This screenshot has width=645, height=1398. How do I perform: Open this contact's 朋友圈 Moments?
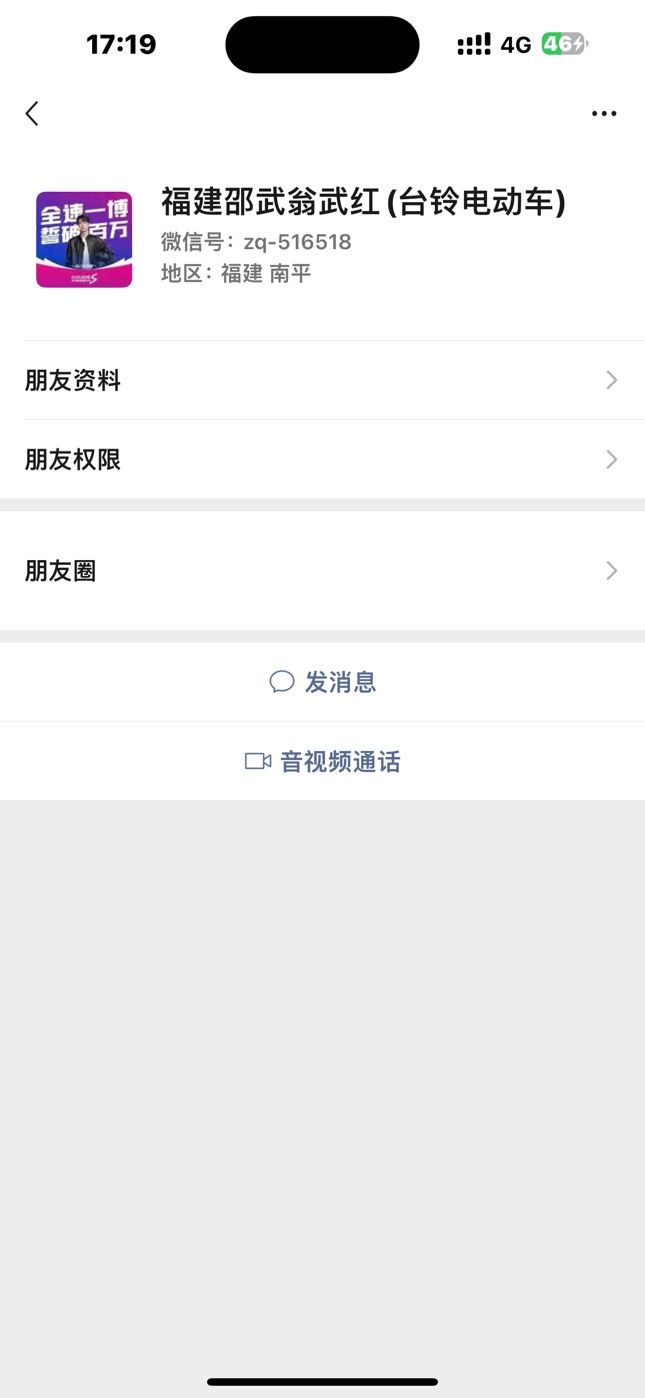point(322,570)
